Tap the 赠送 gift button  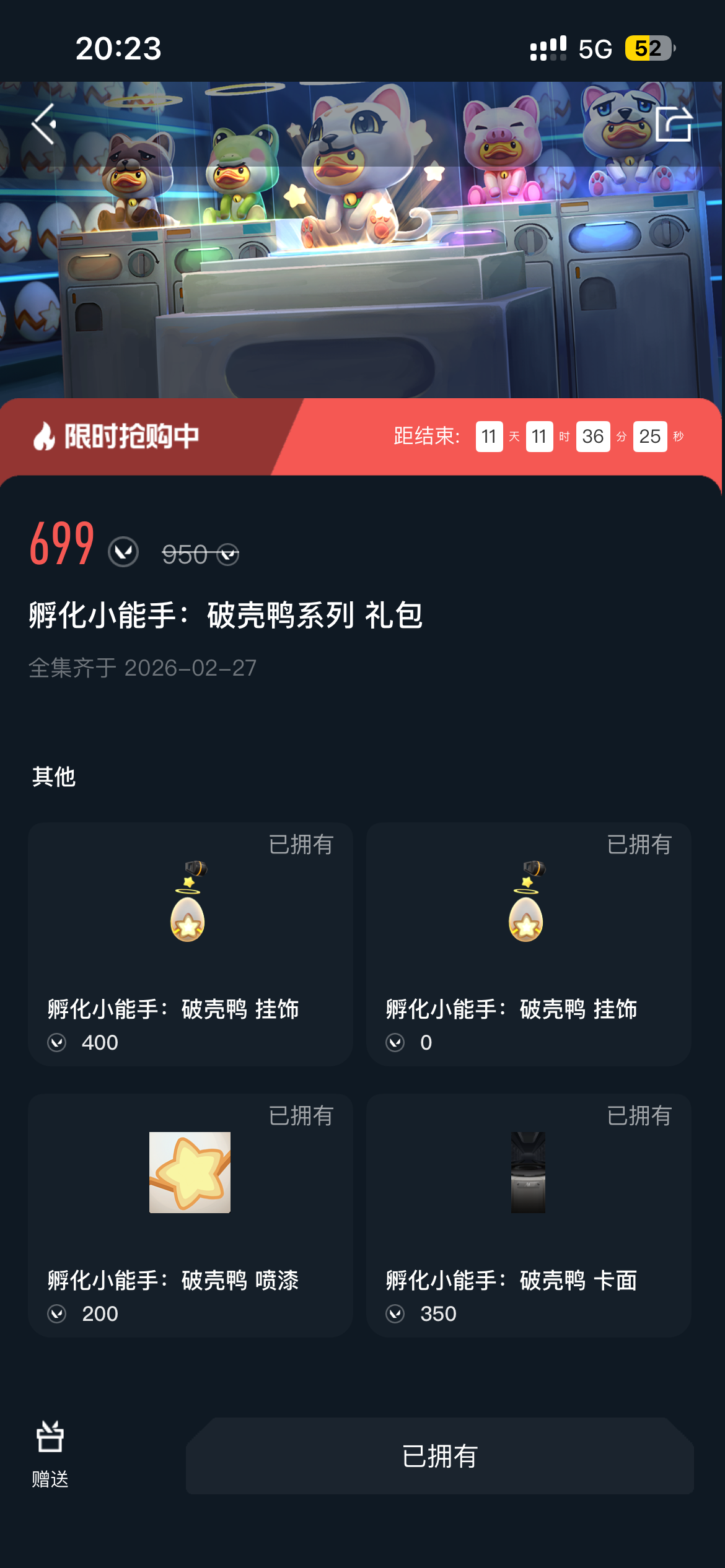[50, 1453]
